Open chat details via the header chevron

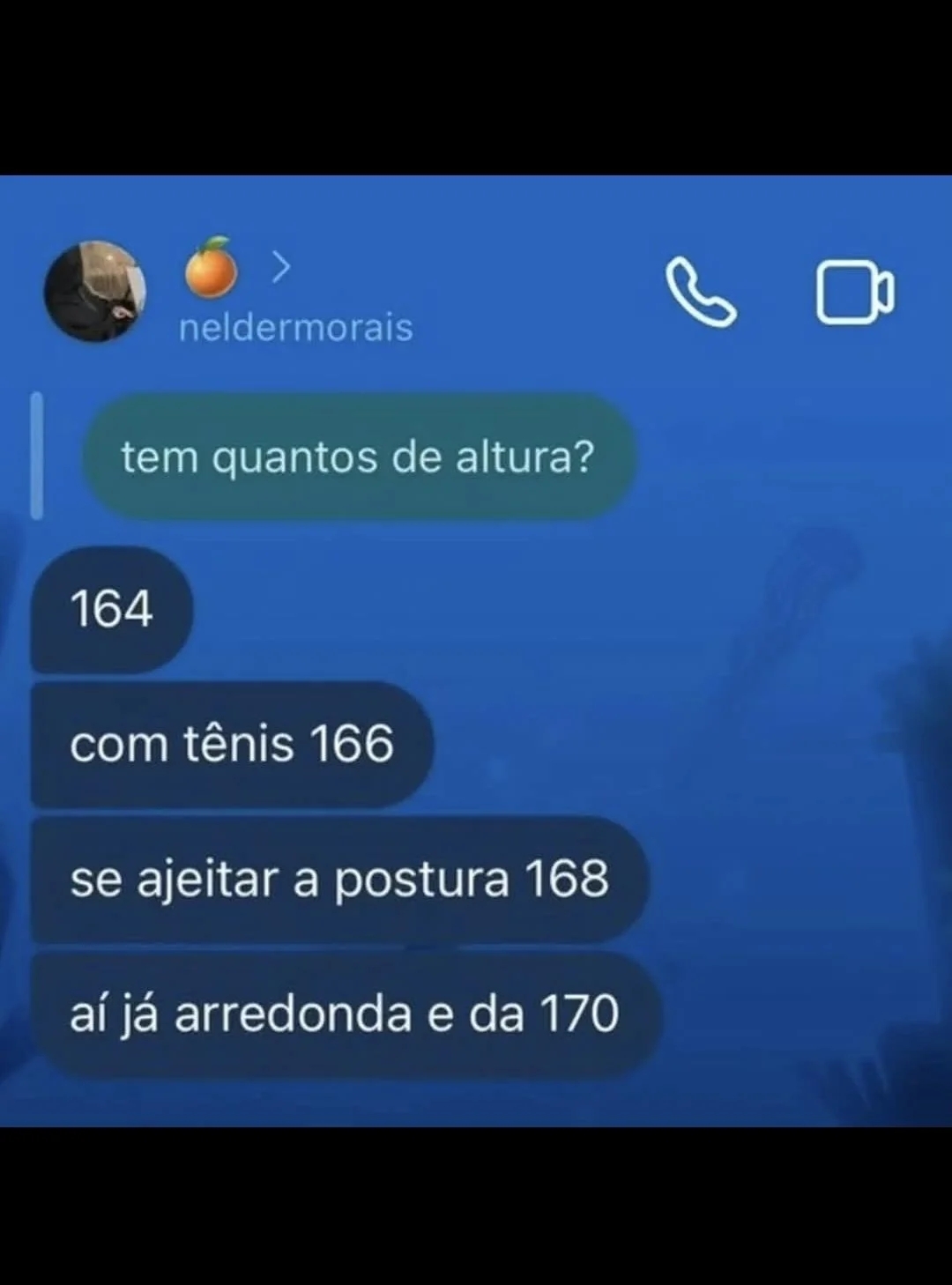pyautogui.click(x=280, y=267)
